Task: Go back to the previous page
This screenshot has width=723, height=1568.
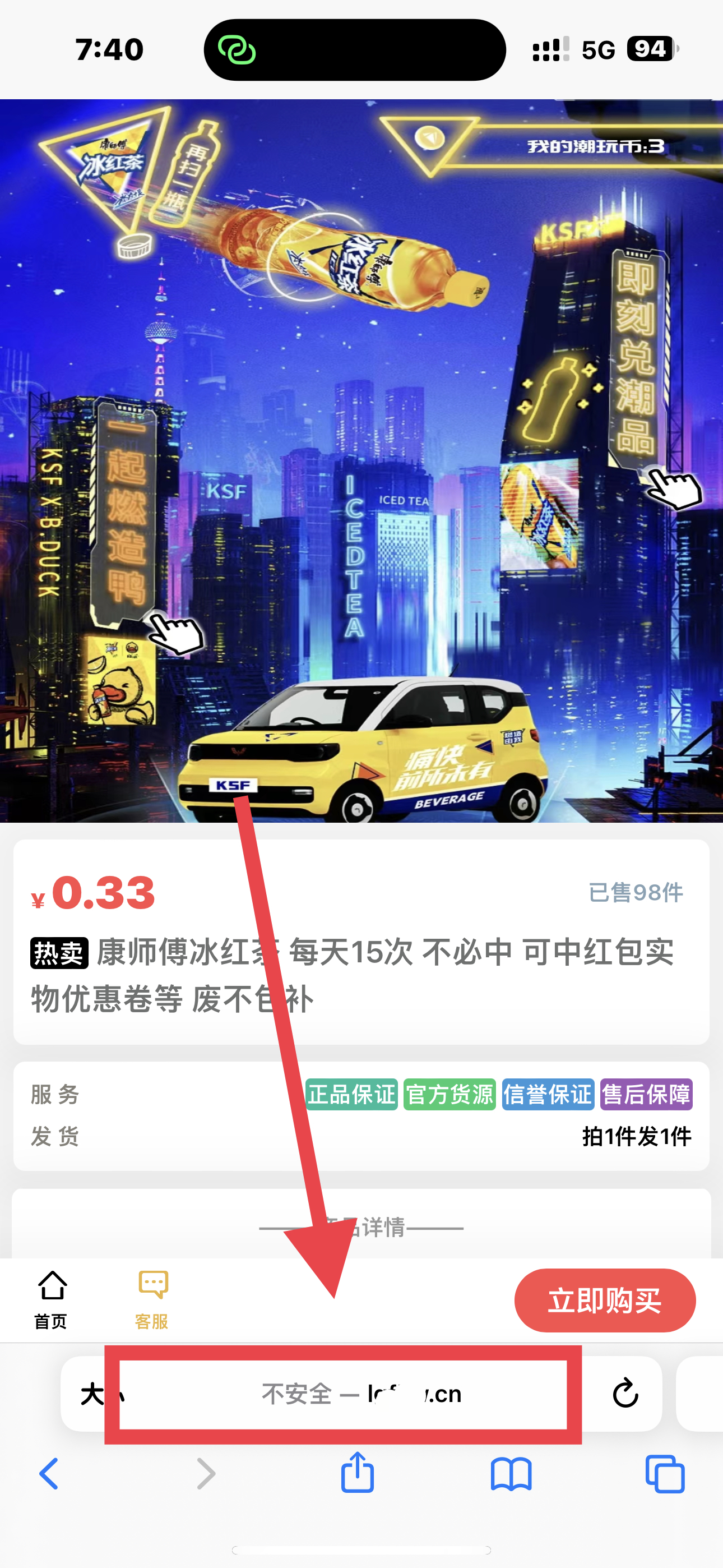Action: 49,1474
